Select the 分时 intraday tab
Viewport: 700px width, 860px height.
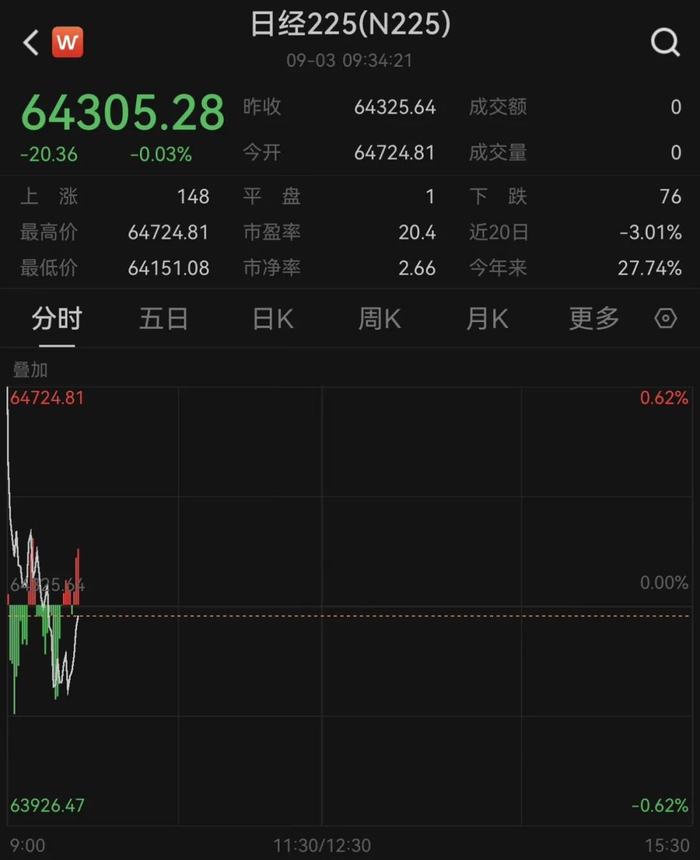pyautogui.click(x=57, y=319)
